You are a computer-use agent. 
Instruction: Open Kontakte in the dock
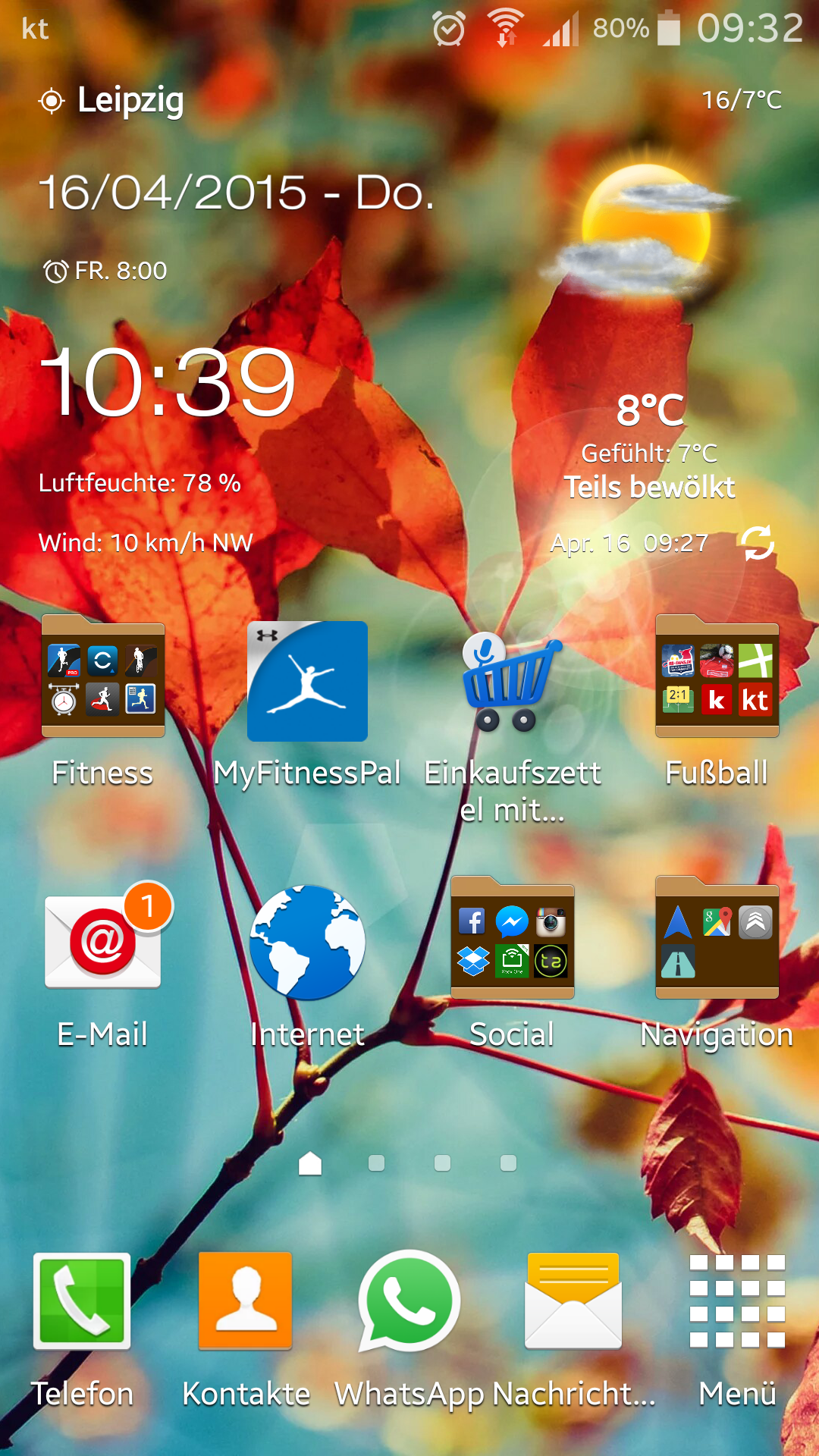click(x=246, y=1301)
